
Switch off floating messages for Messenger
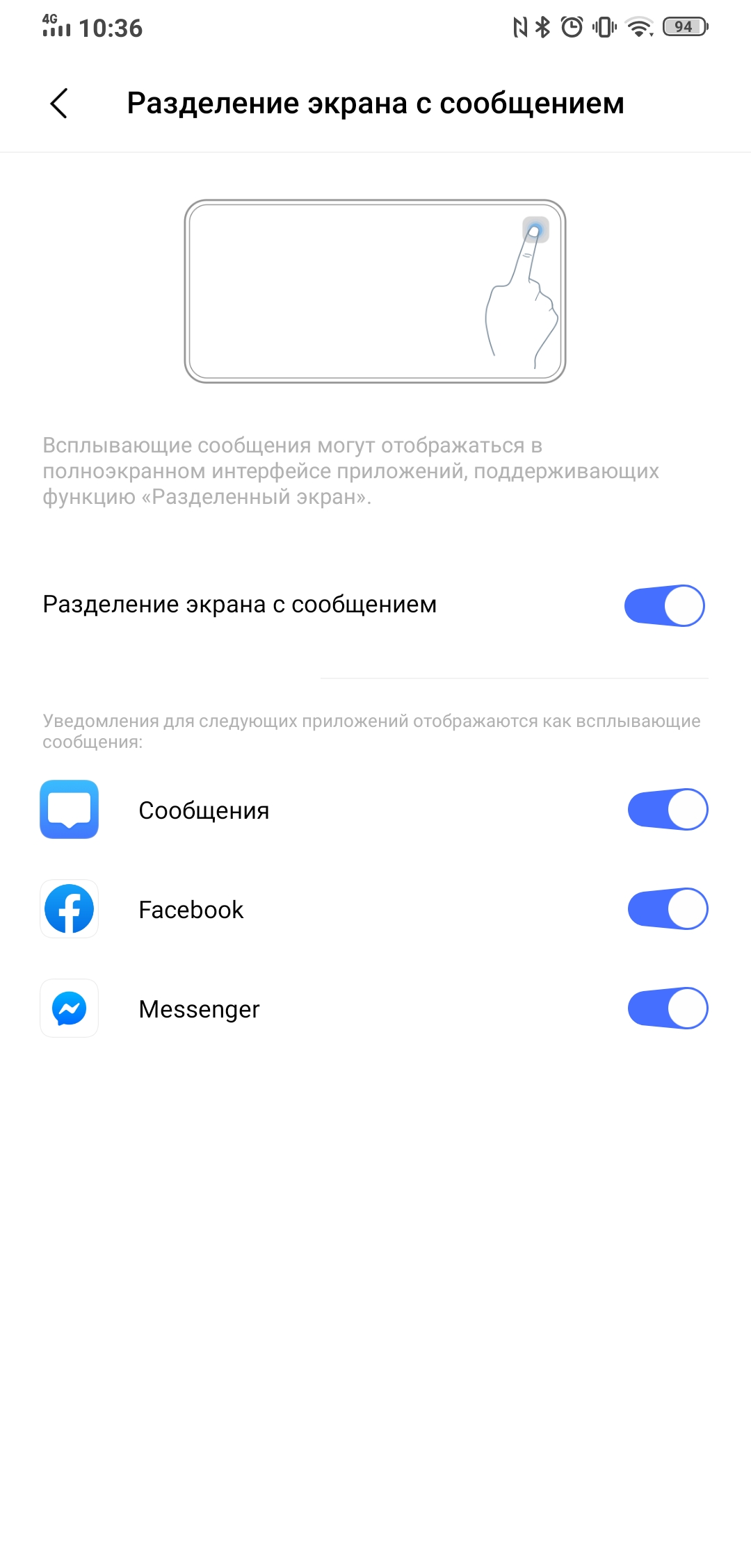(x=668, y=1008)
